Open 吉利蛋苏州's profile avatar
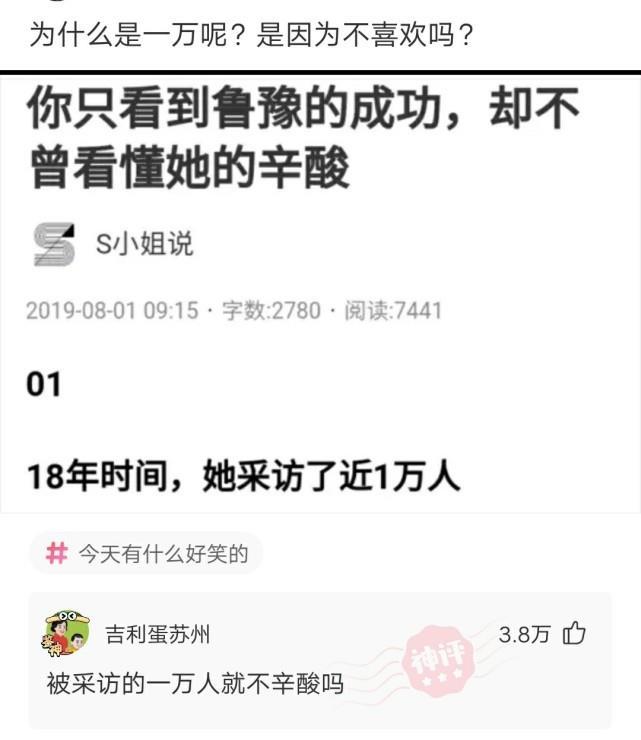Screen dimensions: 641x740 (x=67, y=632)
